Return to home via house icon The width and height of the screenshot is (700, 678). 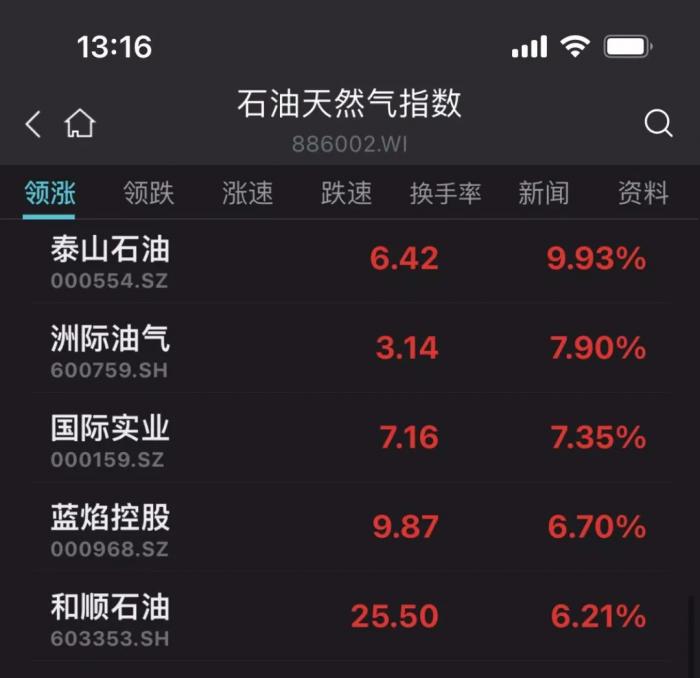[80, 124]
